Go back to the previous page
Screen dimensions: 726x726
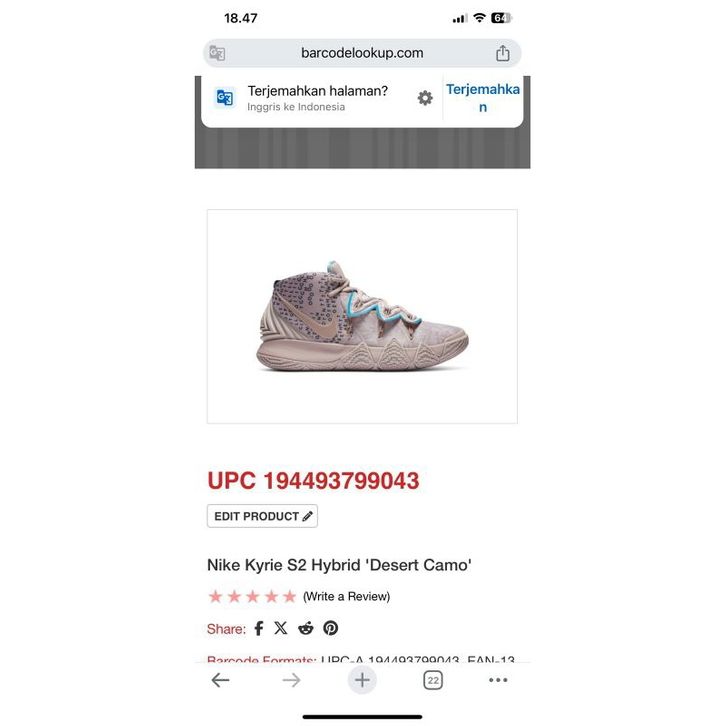point(220,680)
